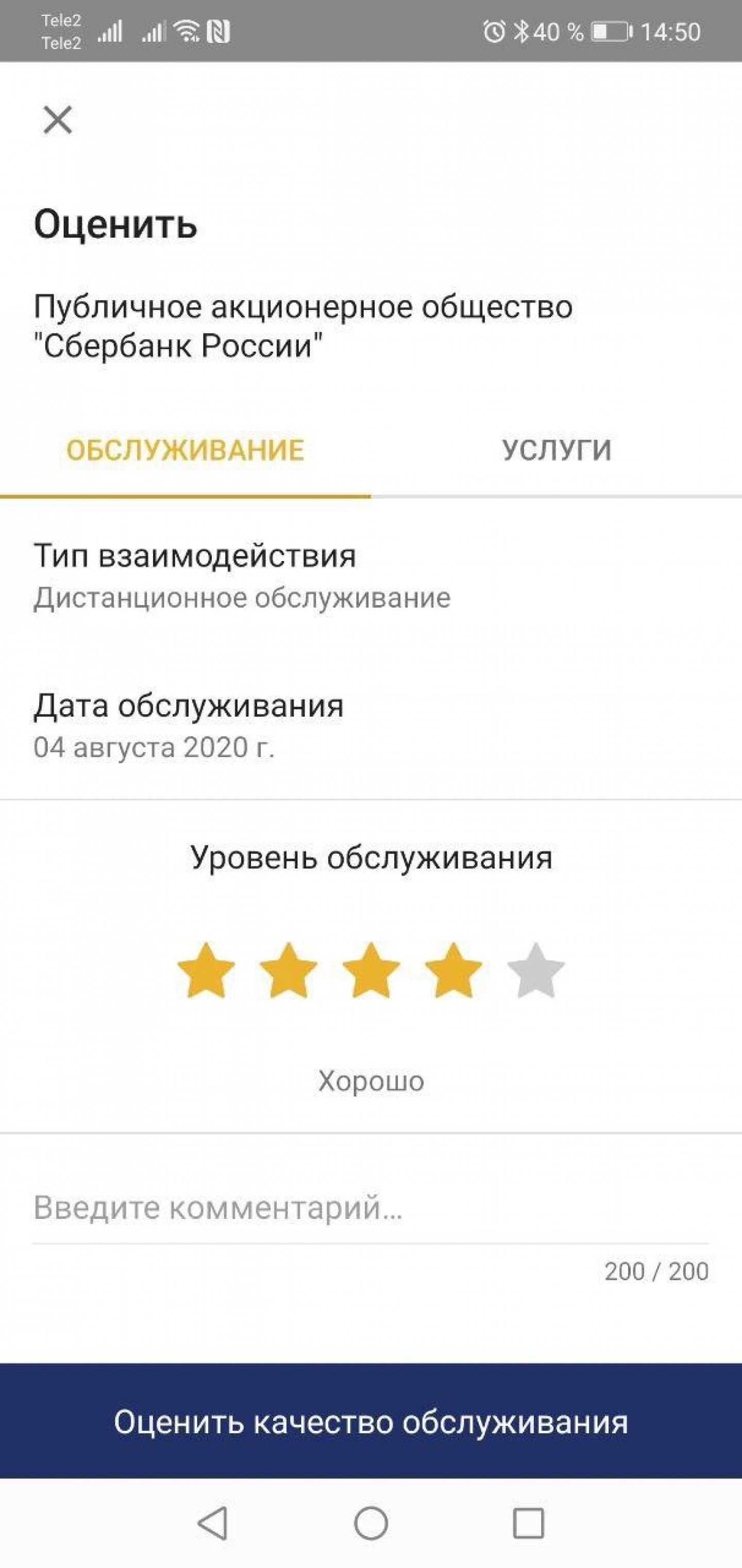Open the Тип взаимодействия setting
Viewport: 742px width, 1568px height.
coord(242,575)
